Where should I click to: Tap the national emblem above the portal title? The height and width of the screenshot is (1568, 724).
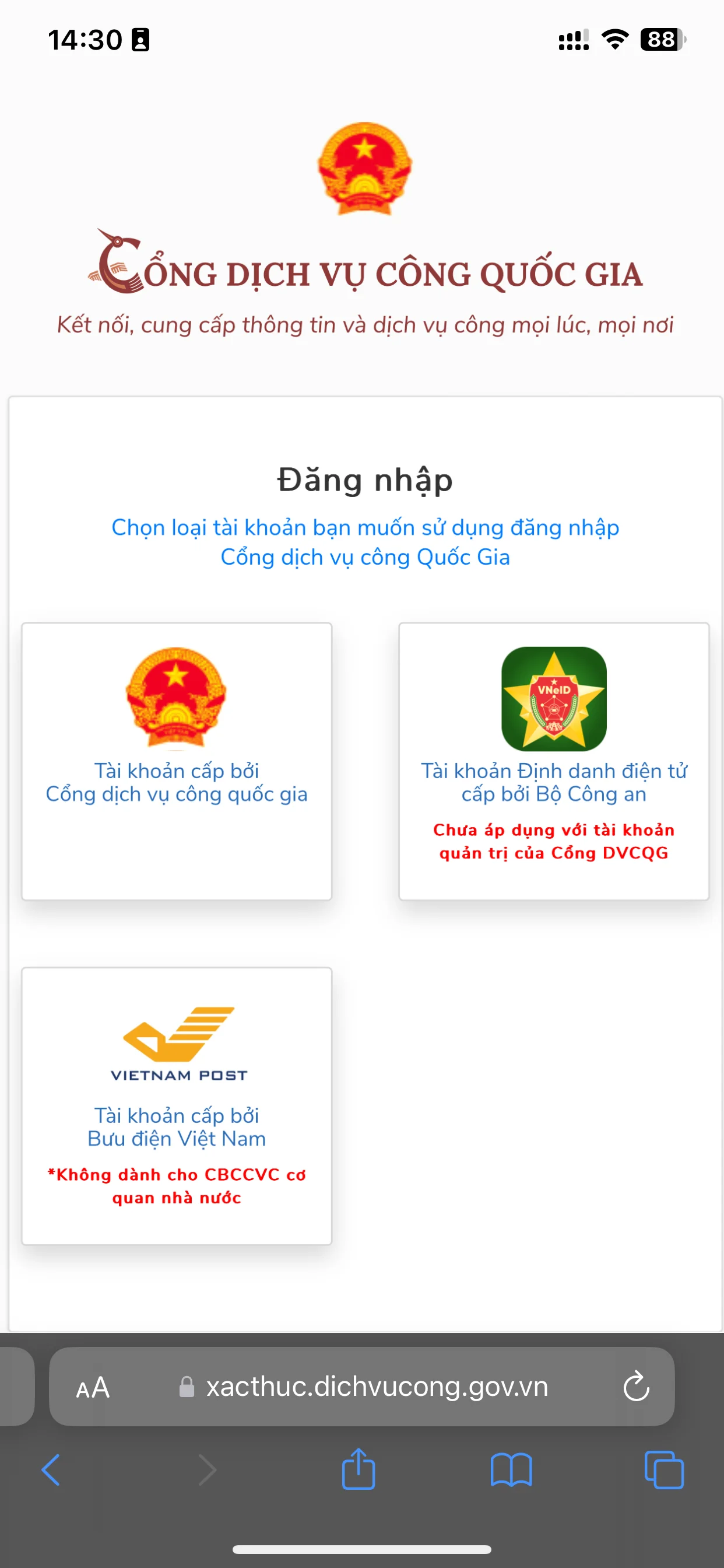click(362, 170)
